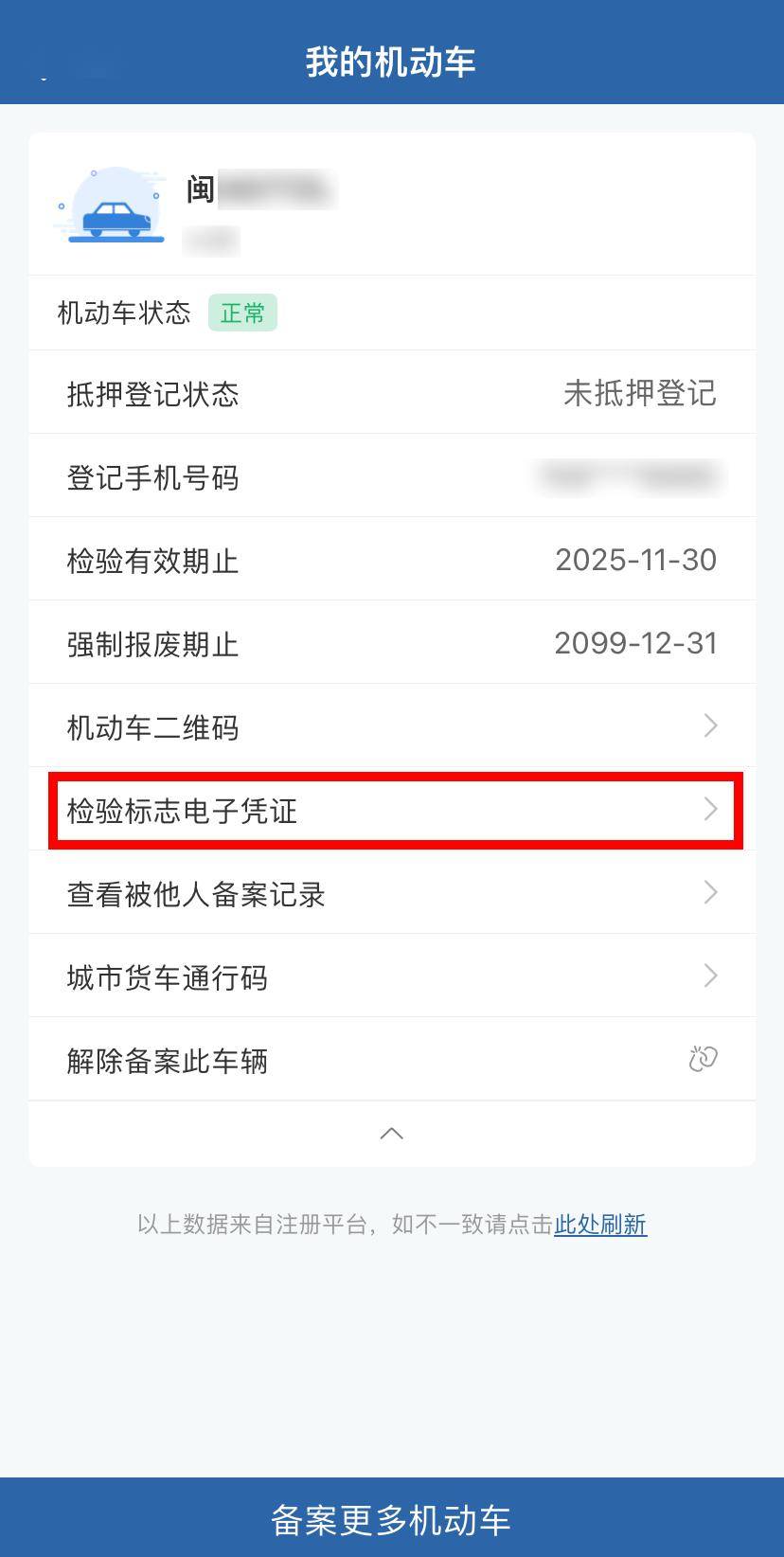Tap the chevron next to 城市货车通行码
This screenshot has height=1557, width=784.
tap(711, 976)
